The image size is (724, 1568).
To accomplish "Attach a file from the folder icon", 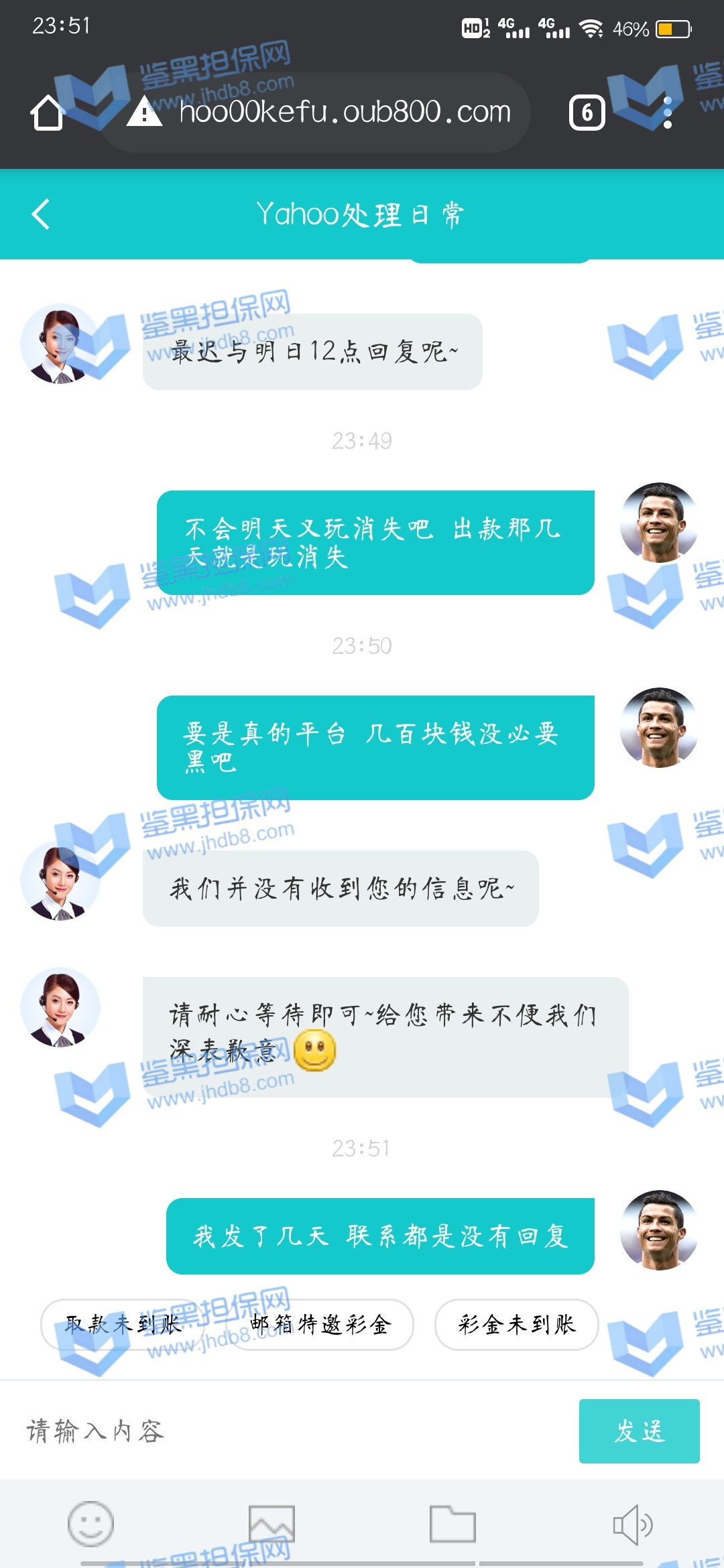I will click(452, 1524).
